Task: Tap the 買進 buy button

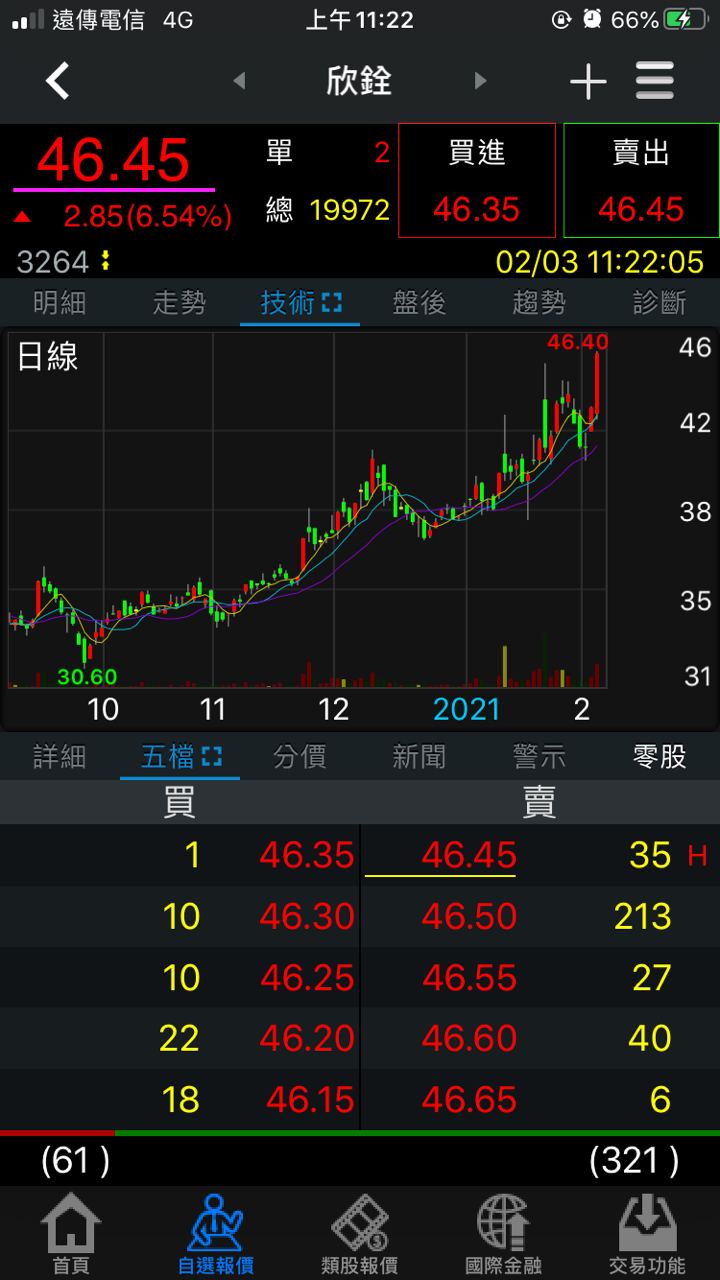Action: (476, 181)
